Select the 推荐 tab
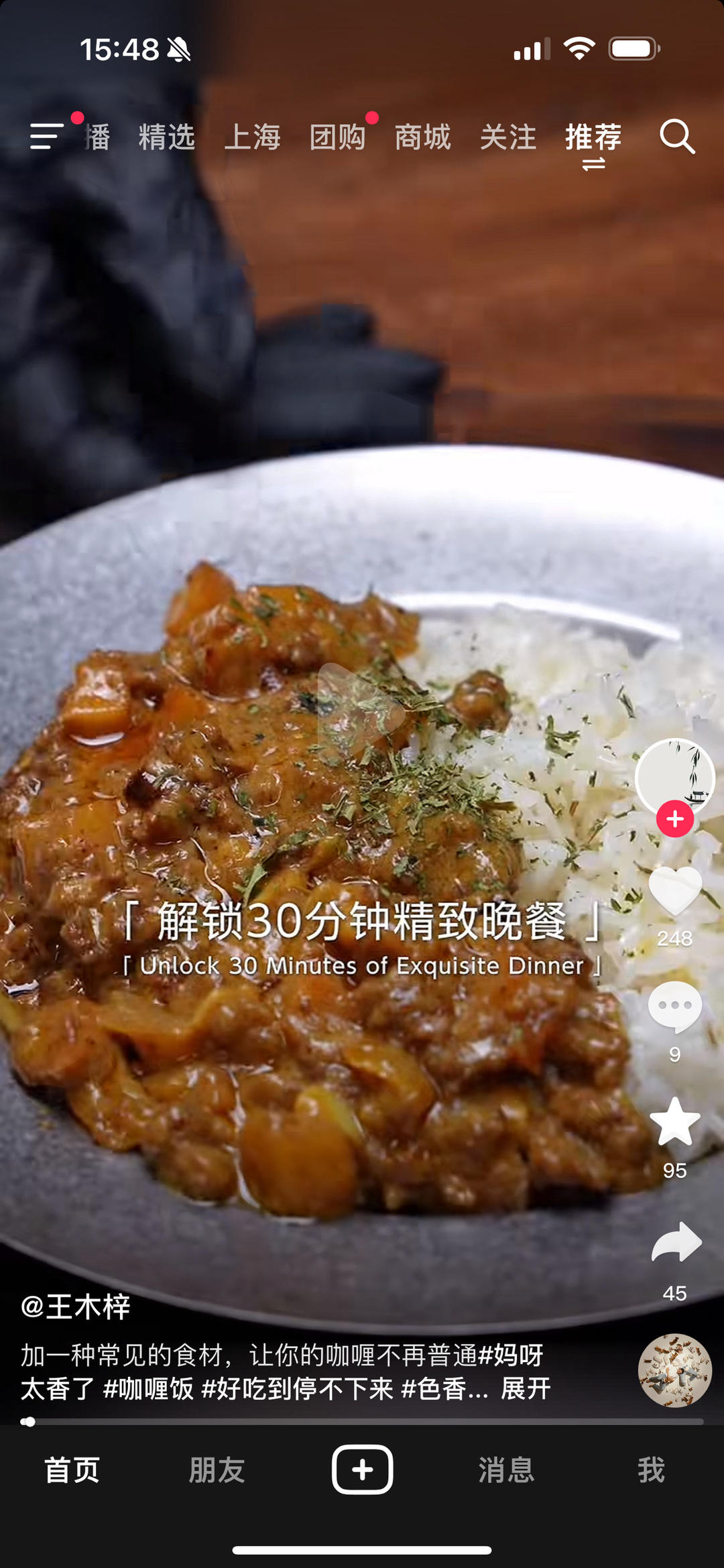The height and width of the screenshot is (1568, 724). click(x=593, y=137)
